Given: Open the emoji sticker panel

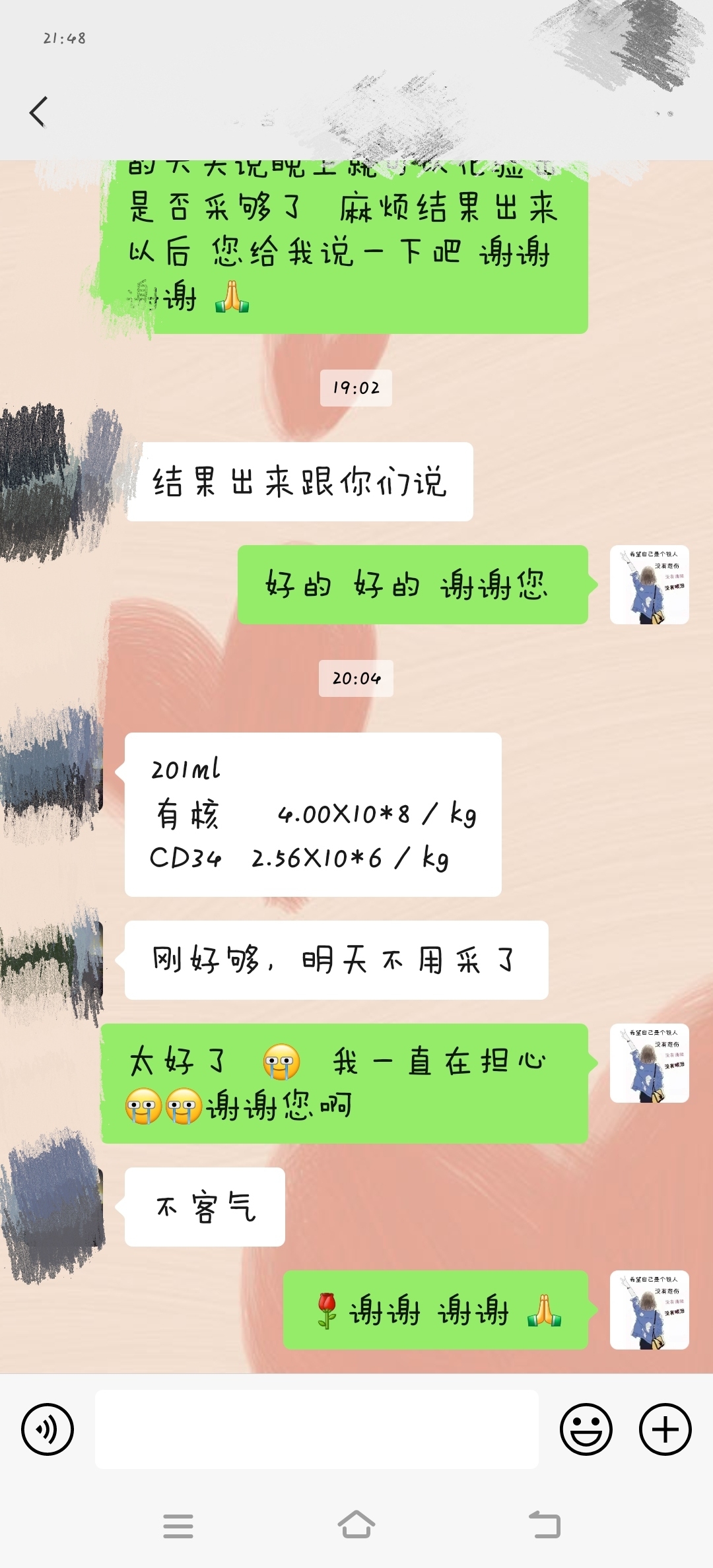Looking at the screenshot, I should point(586,1429).
